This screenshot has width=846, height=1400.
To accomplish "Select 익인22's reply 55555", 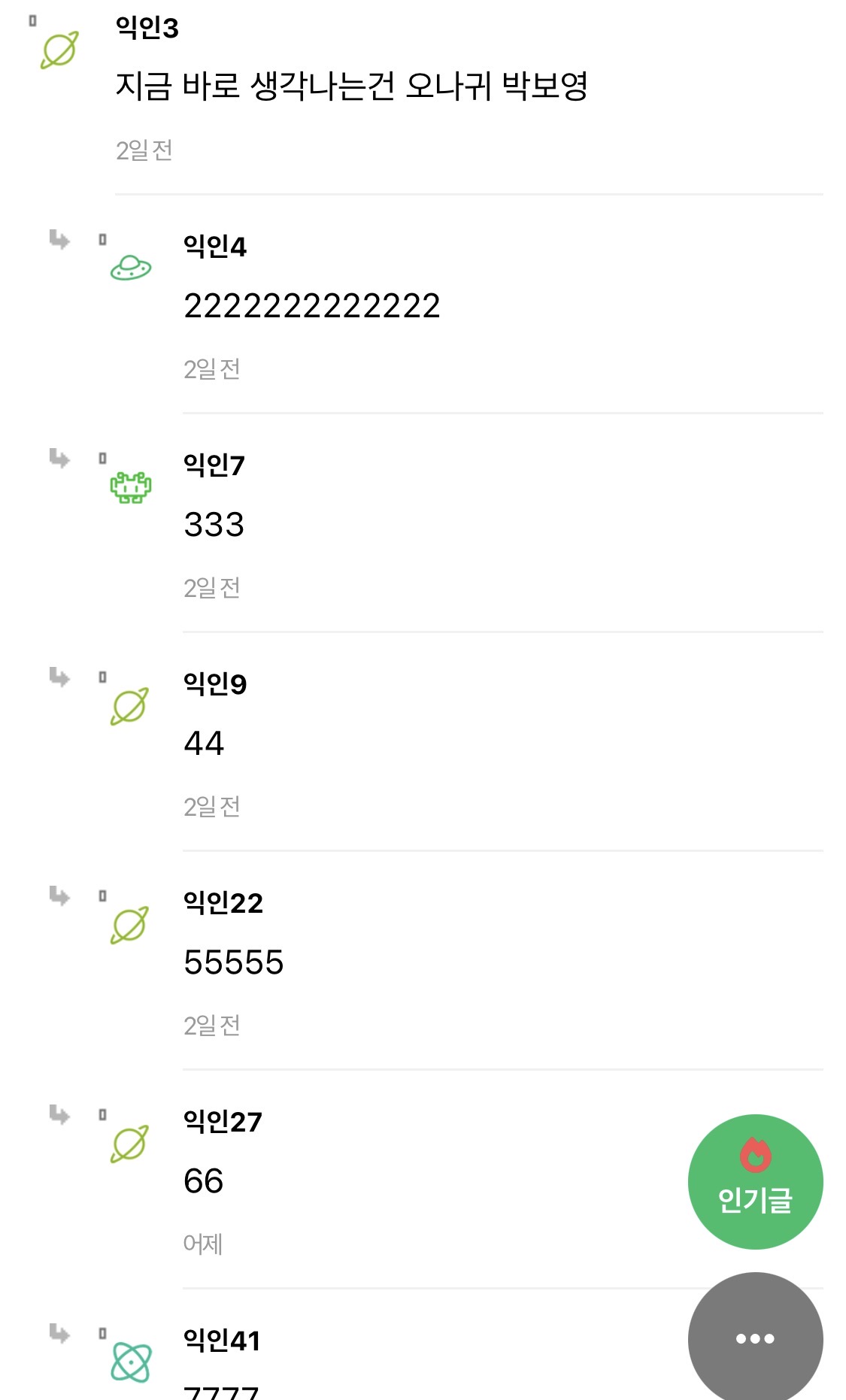I will pyautogui.click(x=234, y=962).
